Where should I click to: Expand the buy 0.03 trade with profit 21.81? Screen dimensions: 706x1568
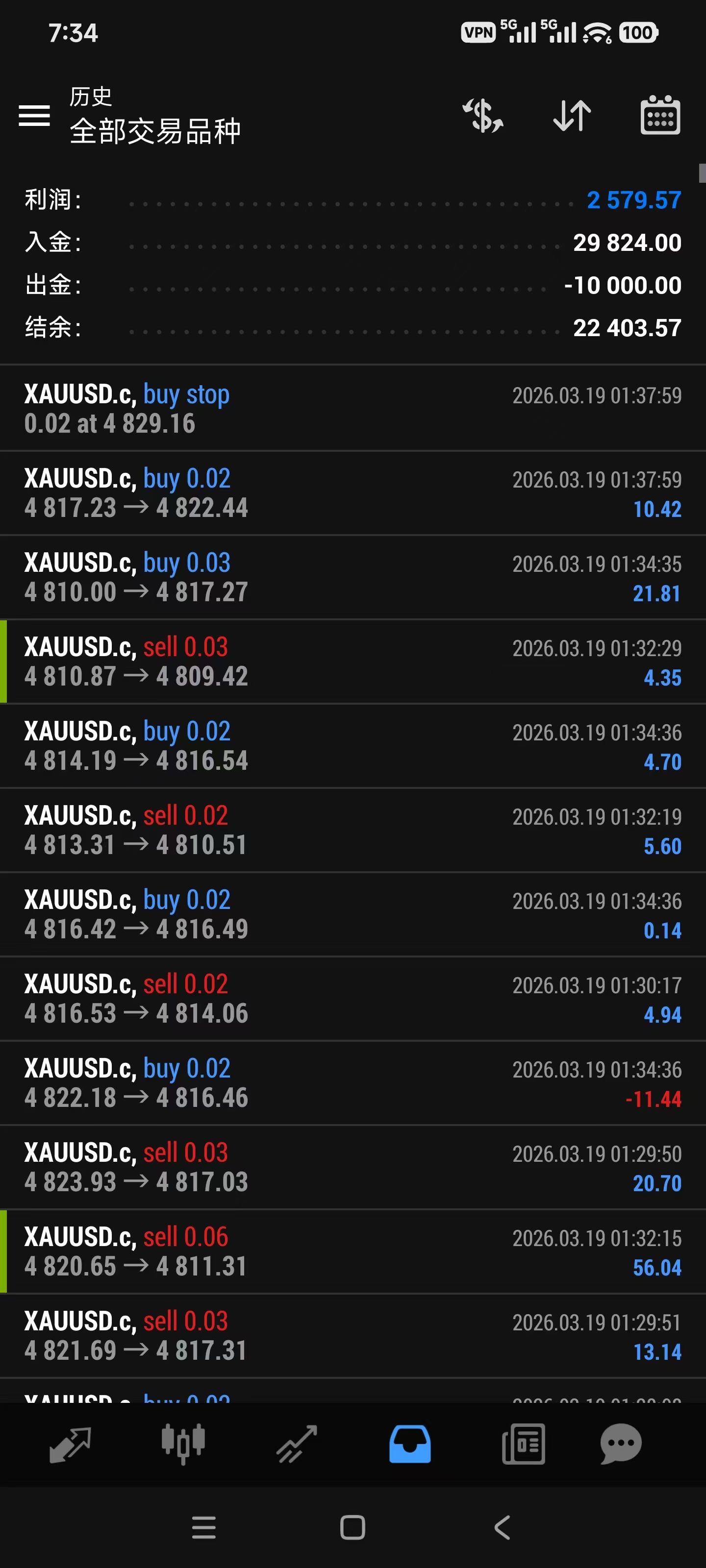353,577
